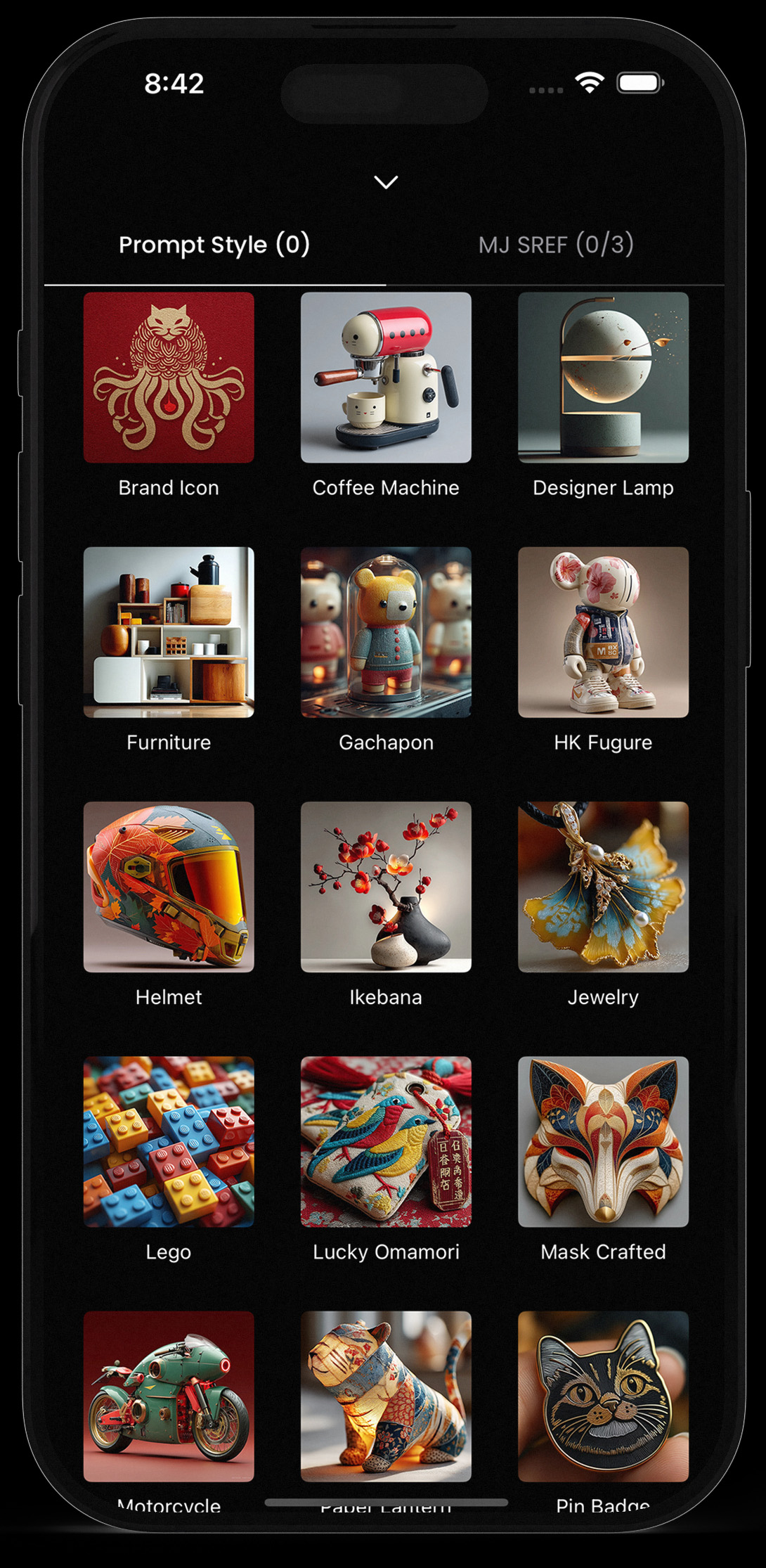Choose the Brand Icon style

pyautogui.click(x=169, y=378)
